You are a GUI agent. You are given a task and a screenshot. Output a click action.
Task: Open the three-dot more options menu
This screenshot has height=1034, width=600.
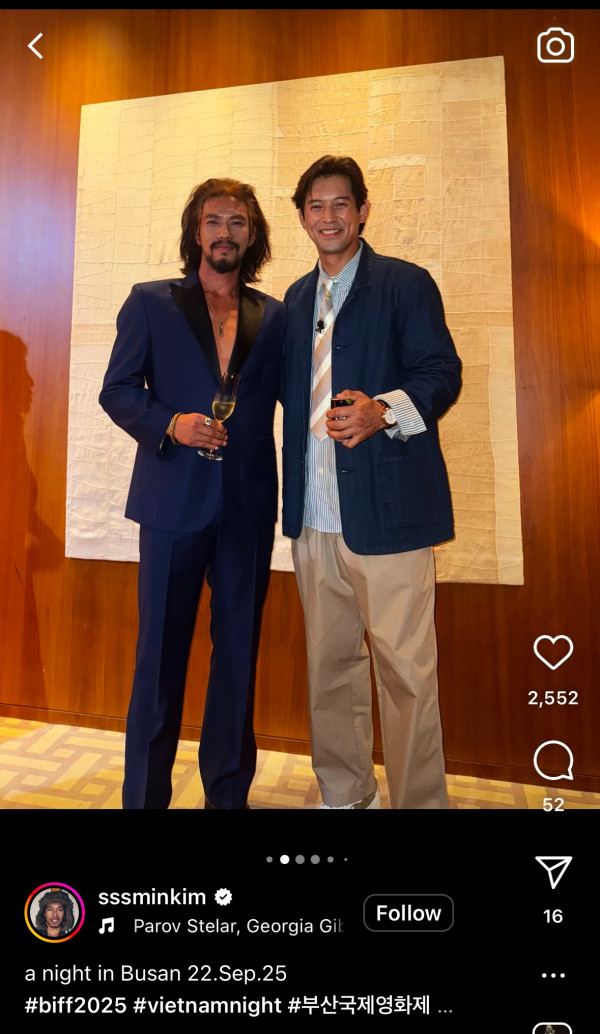[x=553, y=975]
